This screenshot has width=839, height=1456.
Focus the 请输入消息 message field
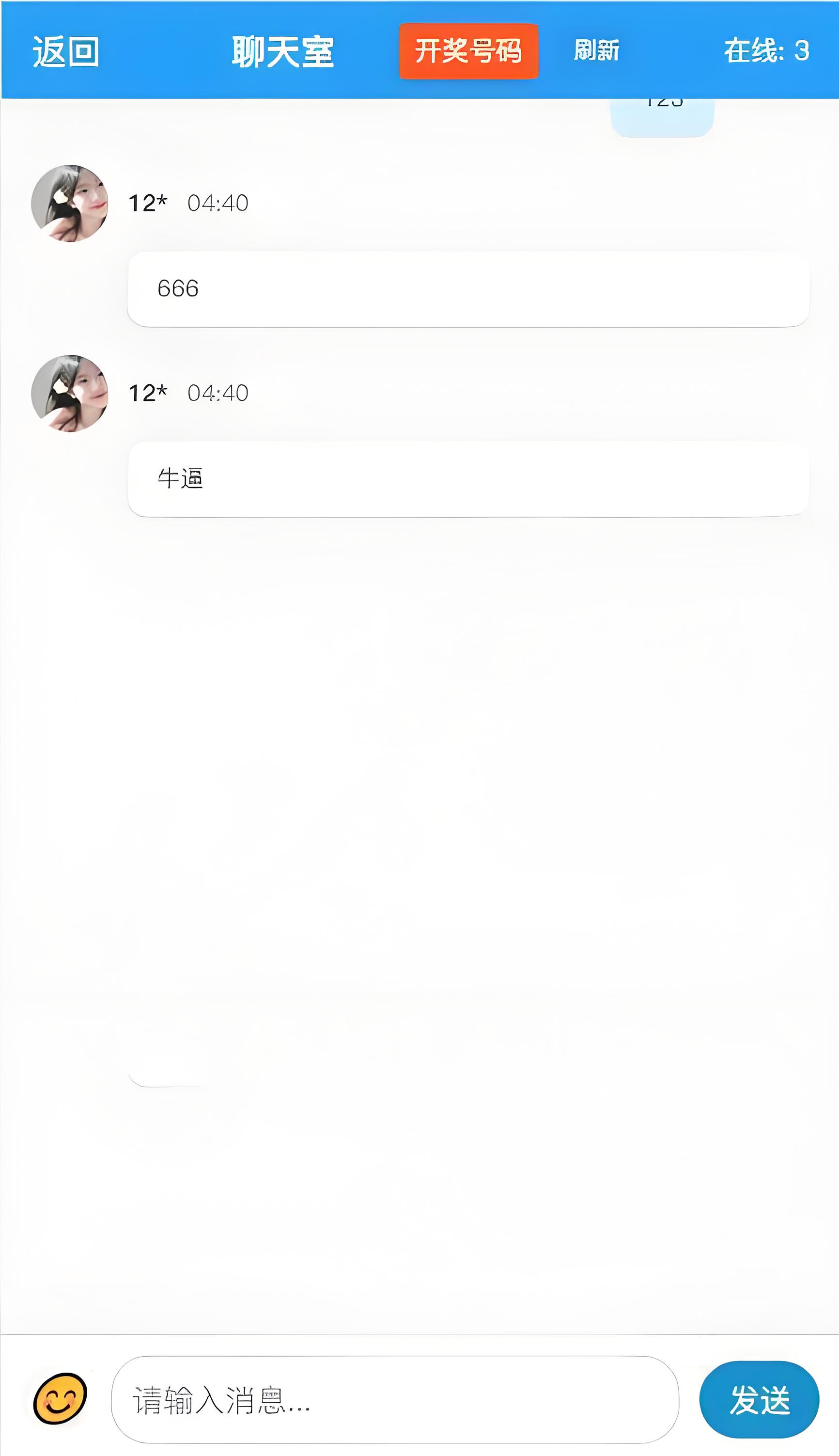395,1400
